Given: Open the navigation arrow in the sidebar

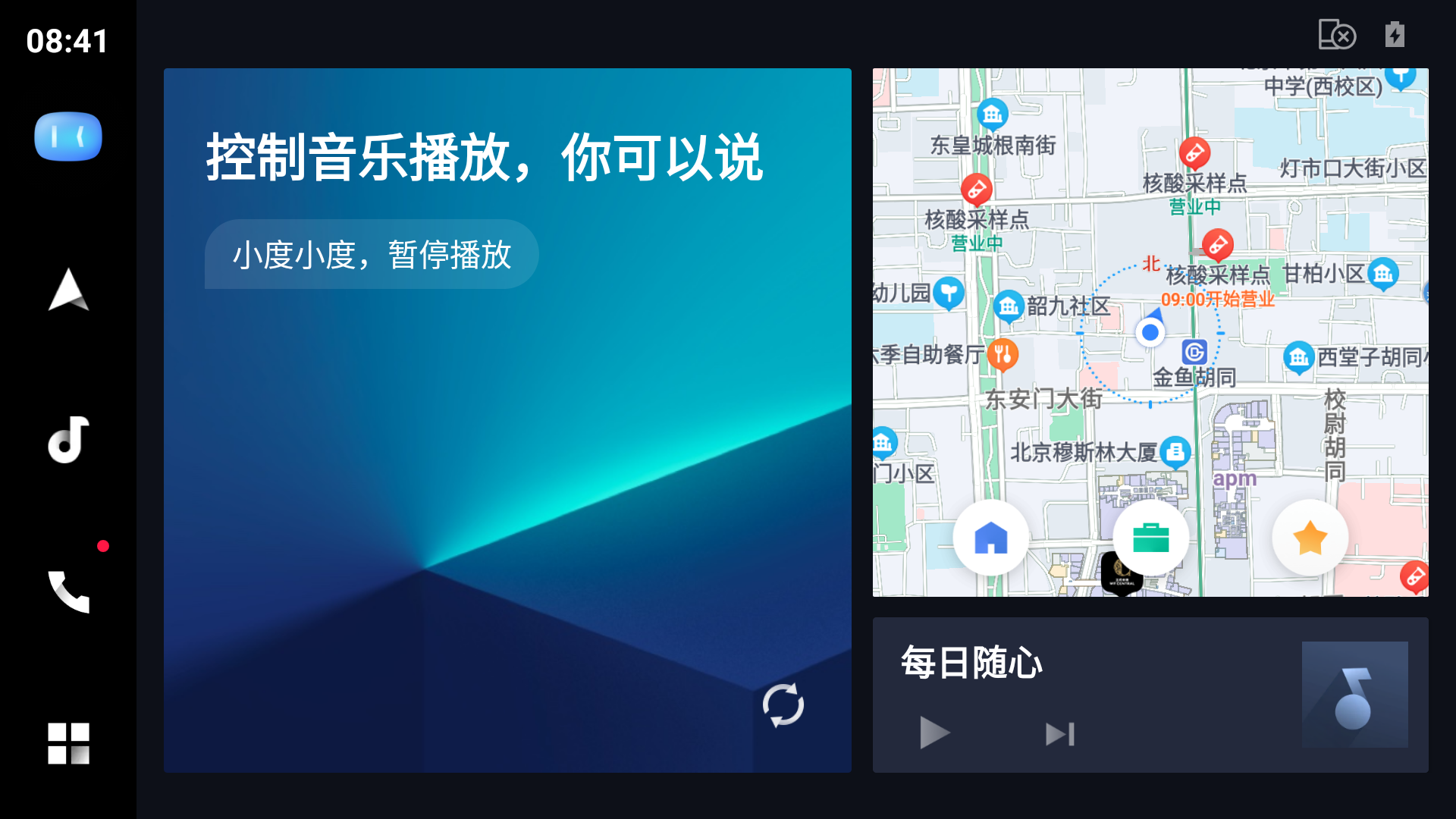Looking at the screenshot, I should point(68,290).
